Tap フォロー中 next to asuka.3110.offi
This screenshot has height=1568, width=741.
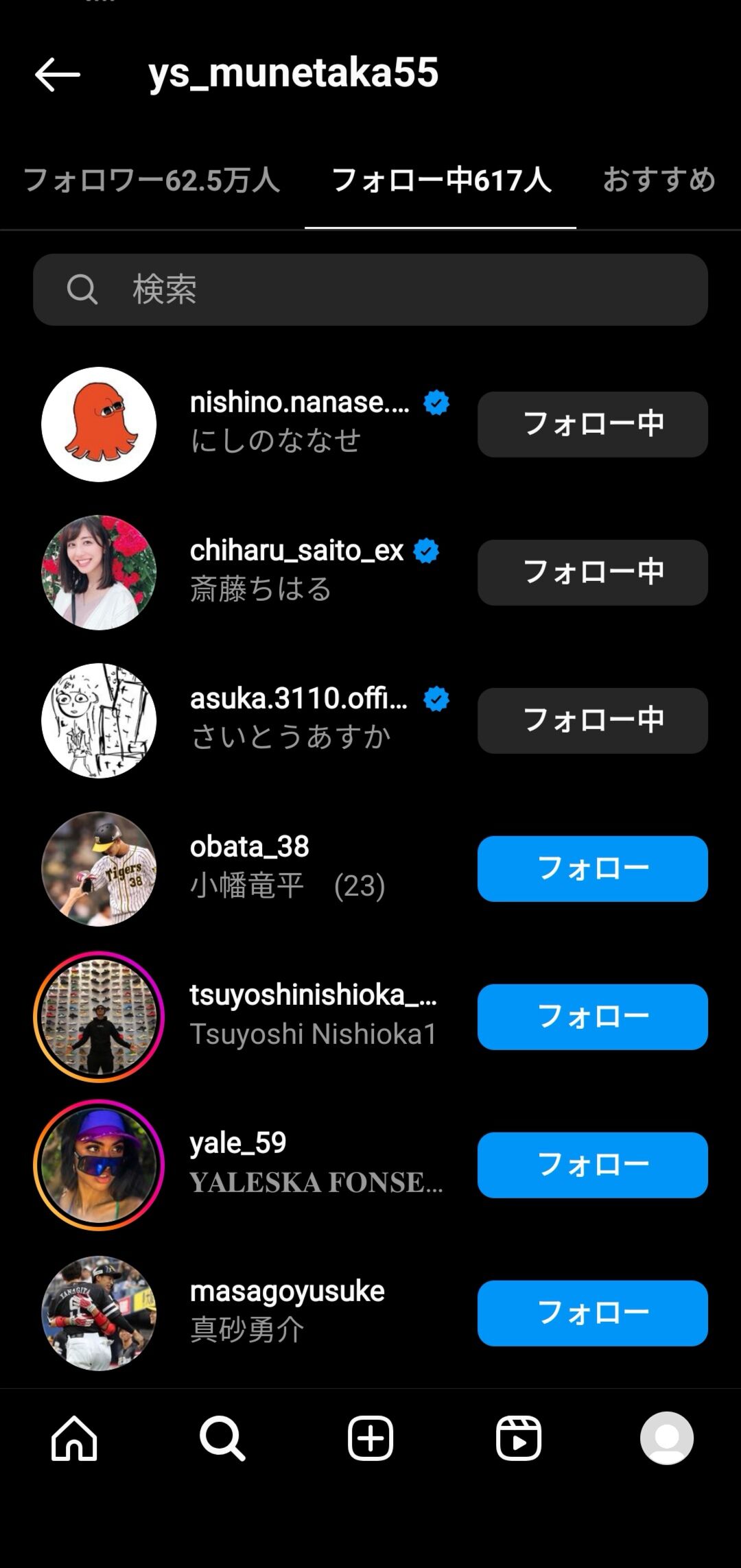[592, 720]
